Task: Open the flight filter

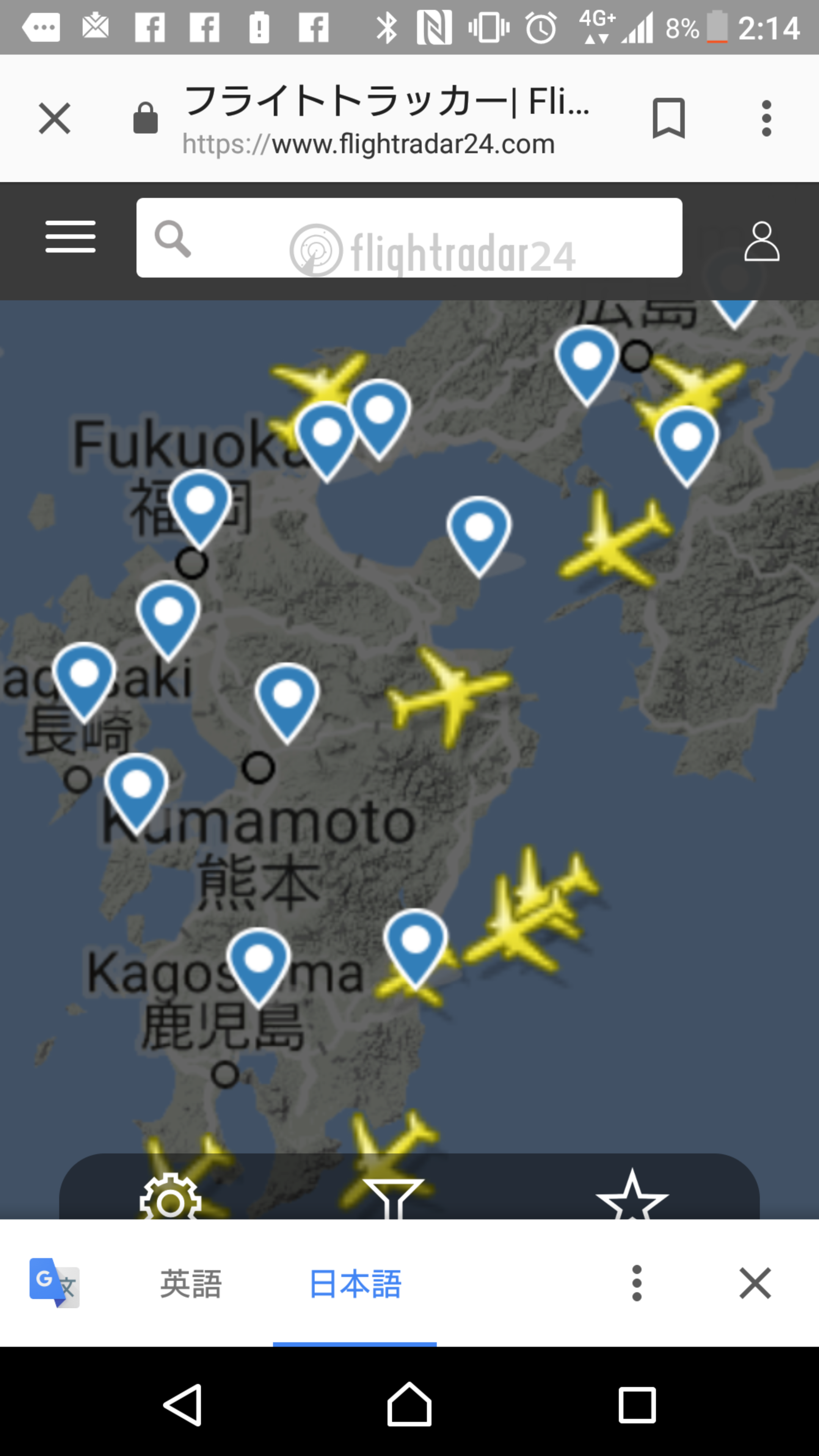Action: pos(393,1198)
